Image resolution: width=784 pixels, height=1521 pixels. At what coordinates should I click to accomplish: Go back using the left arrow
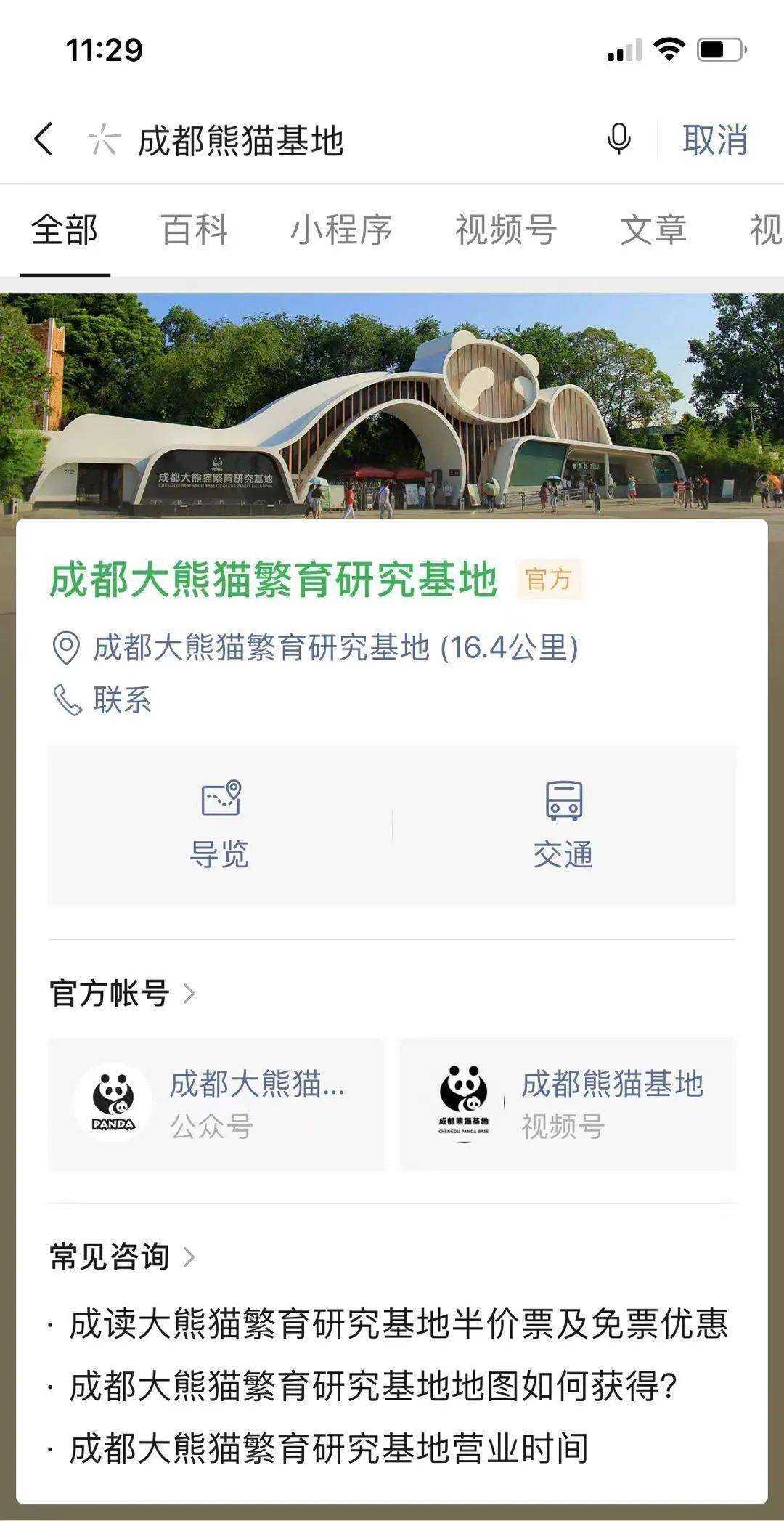44,139
